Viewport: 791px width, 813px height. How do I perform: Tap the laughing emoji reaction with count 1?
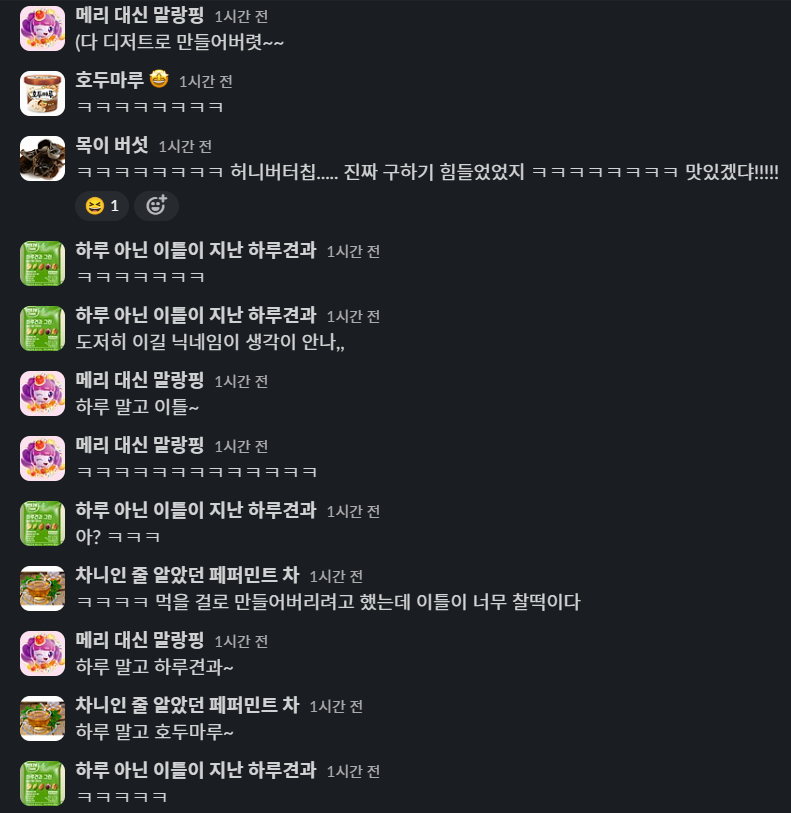pos(103,206)
